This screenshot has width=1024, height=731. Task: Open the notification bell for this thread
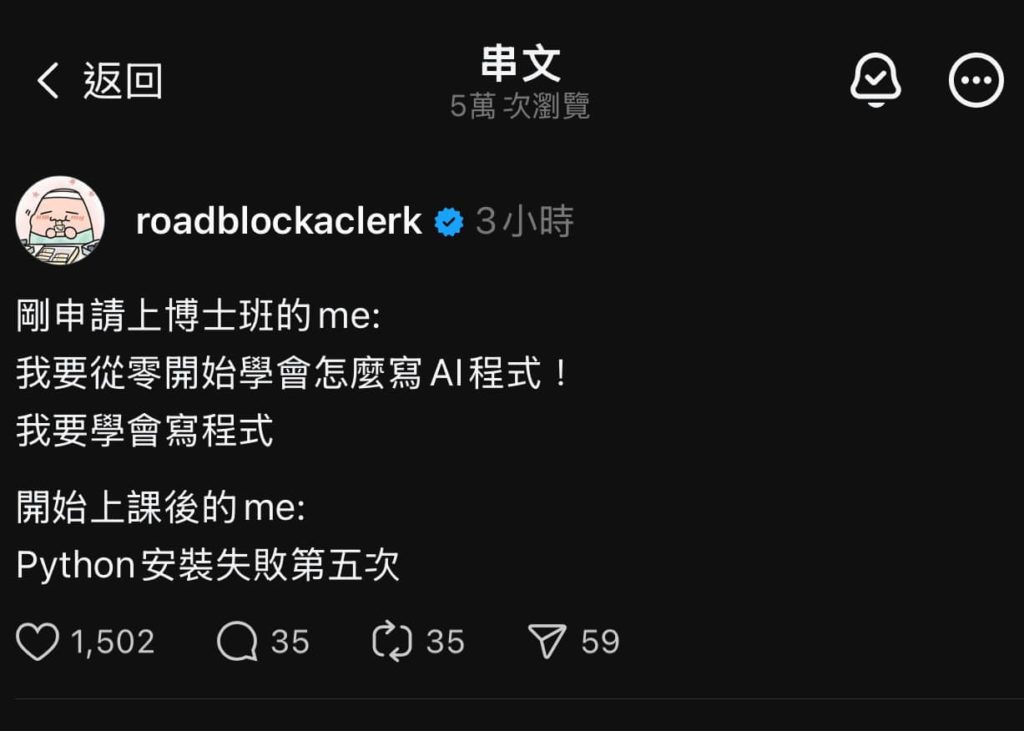point(875,81)
